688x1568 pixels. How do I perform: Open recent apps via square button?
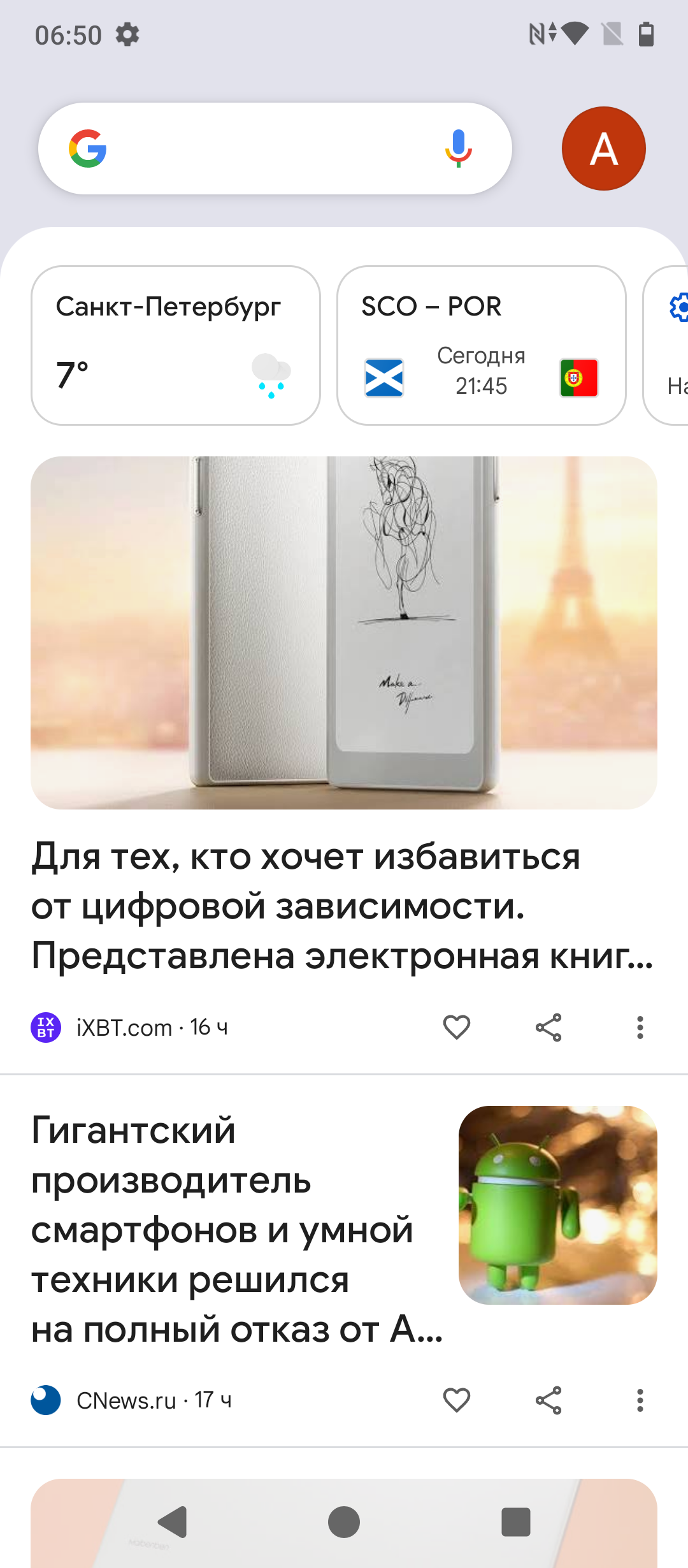pos(516,1522)
